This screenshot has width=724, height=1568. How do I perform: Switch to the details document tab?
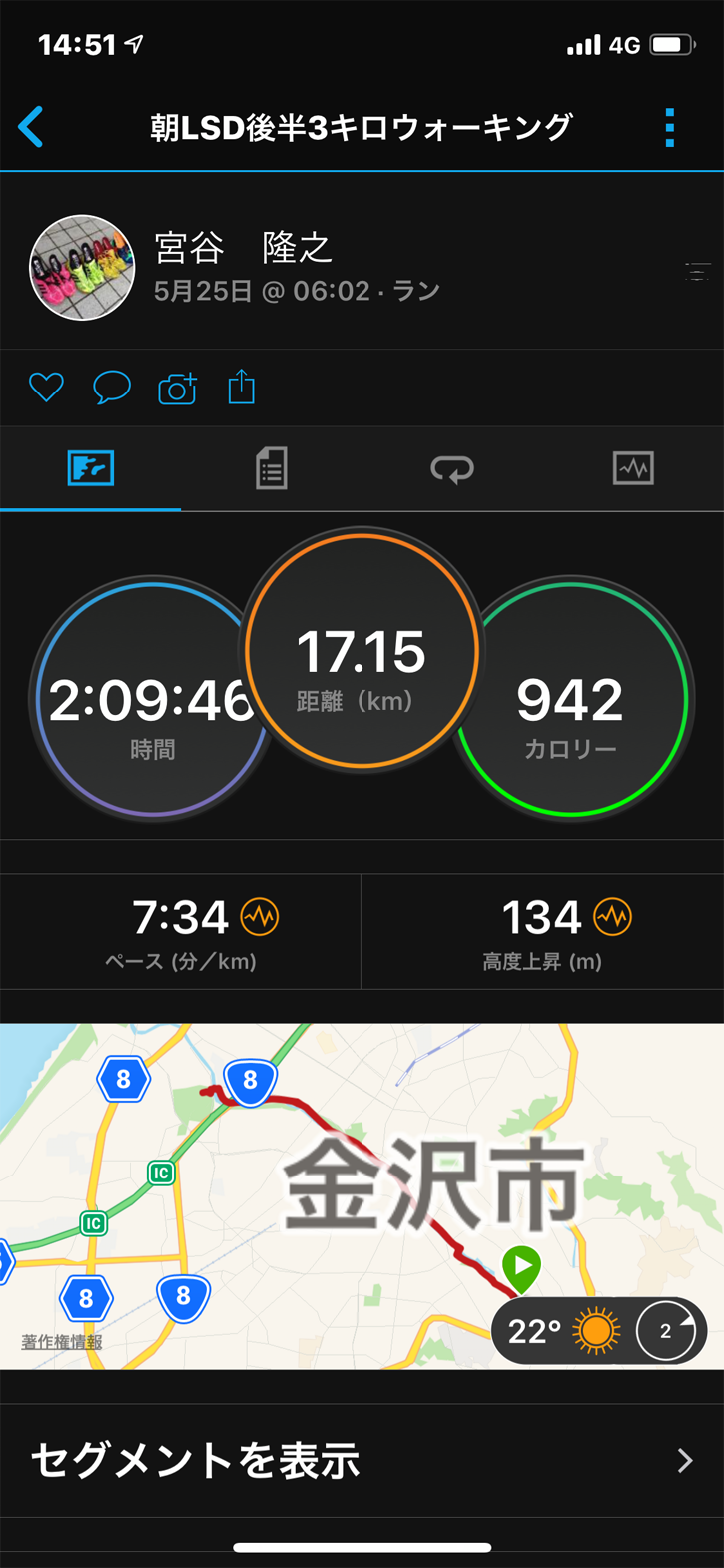[271, 468]
